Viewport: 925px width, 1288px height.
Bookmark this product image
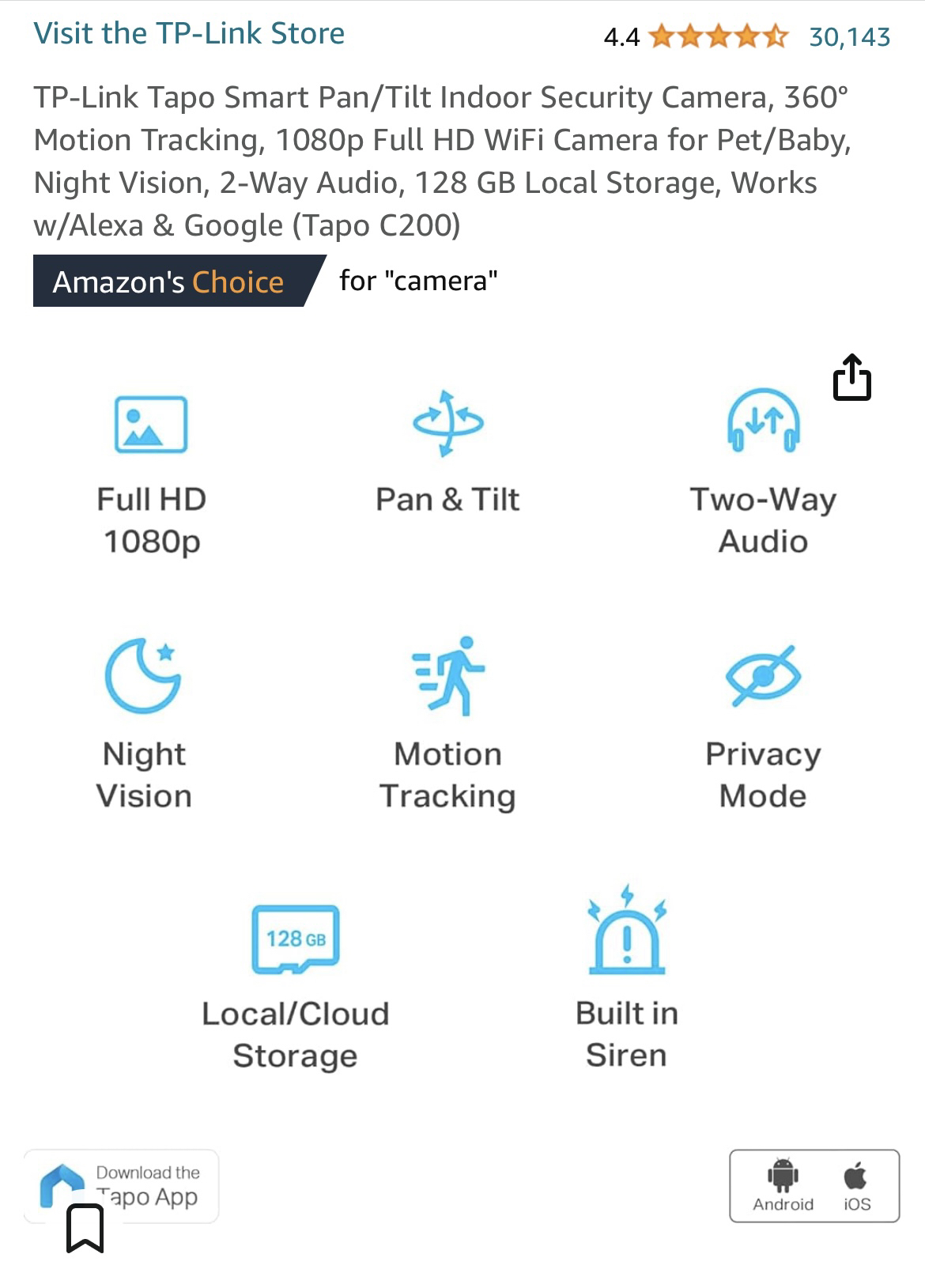pos(85,1227)
